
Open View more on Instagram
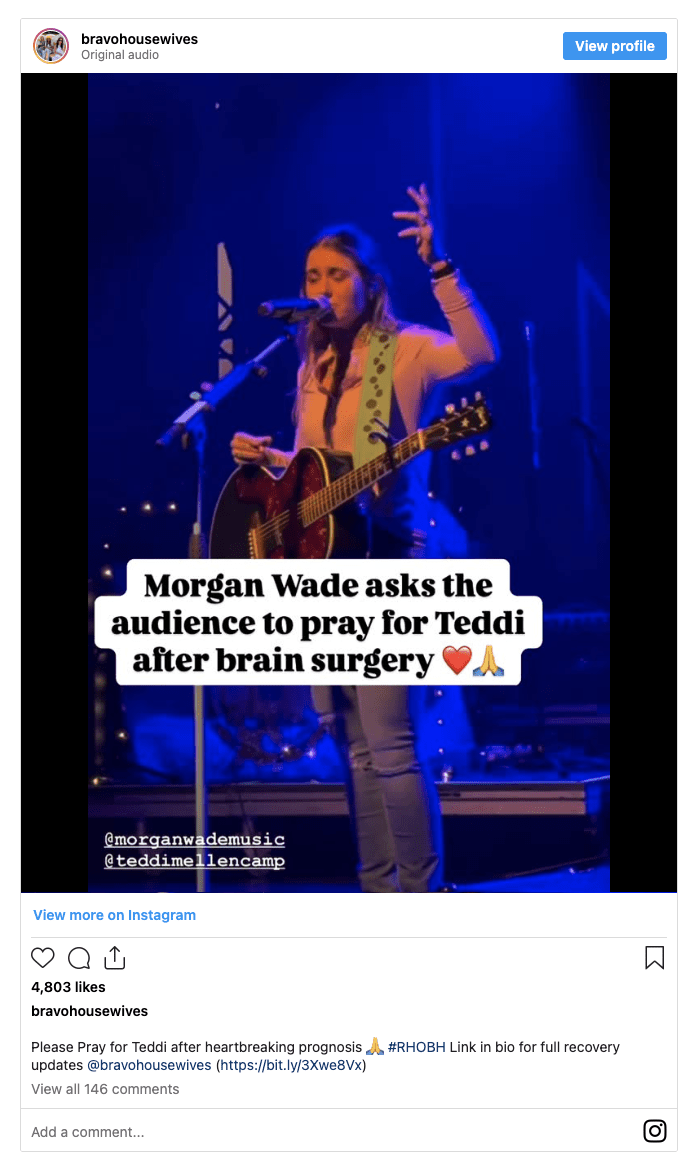pyautogui.click(x=114, y=915)
